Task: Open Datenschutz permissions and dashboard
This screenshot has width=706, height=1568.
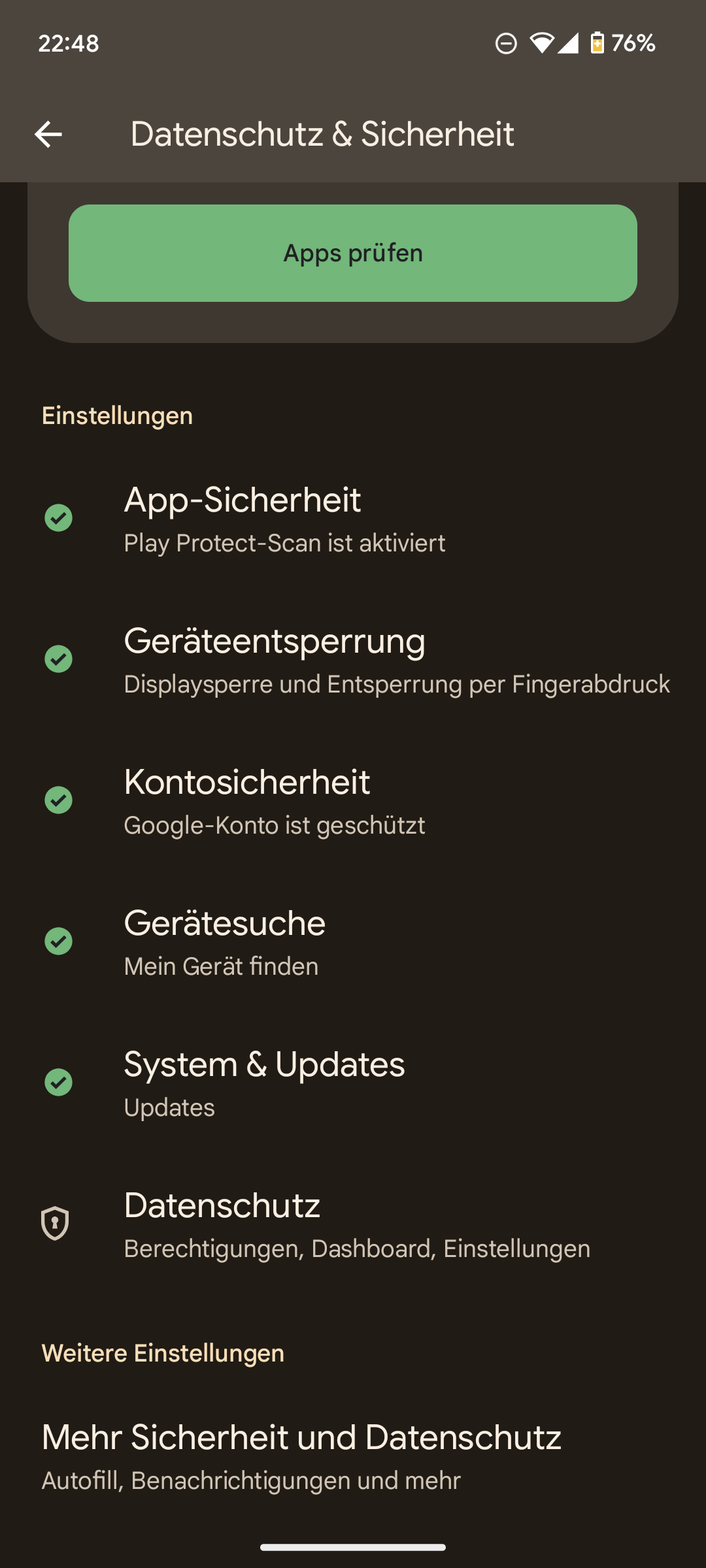Action: tap(353, 1224)
